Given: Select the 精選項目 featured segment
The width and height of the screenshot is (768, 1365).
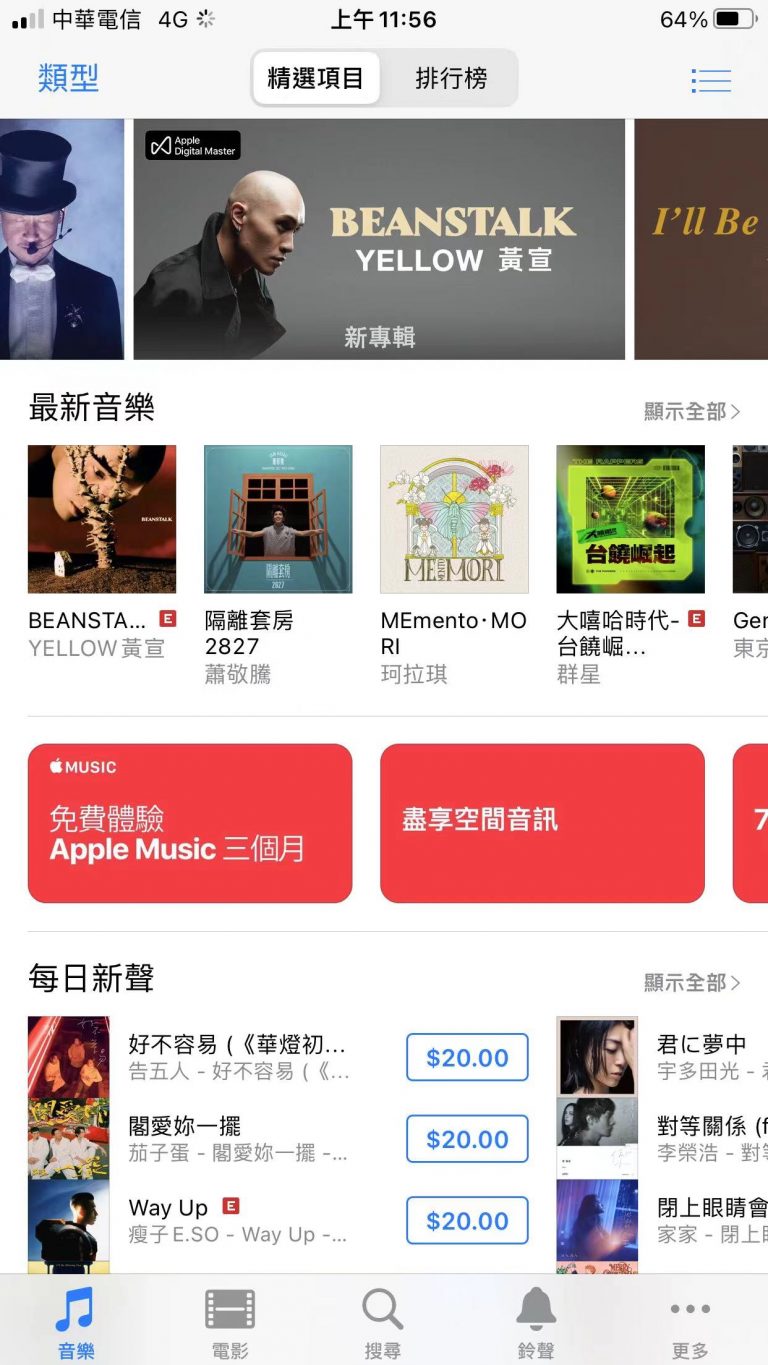Looking at the screenshot, I should 316,78.
